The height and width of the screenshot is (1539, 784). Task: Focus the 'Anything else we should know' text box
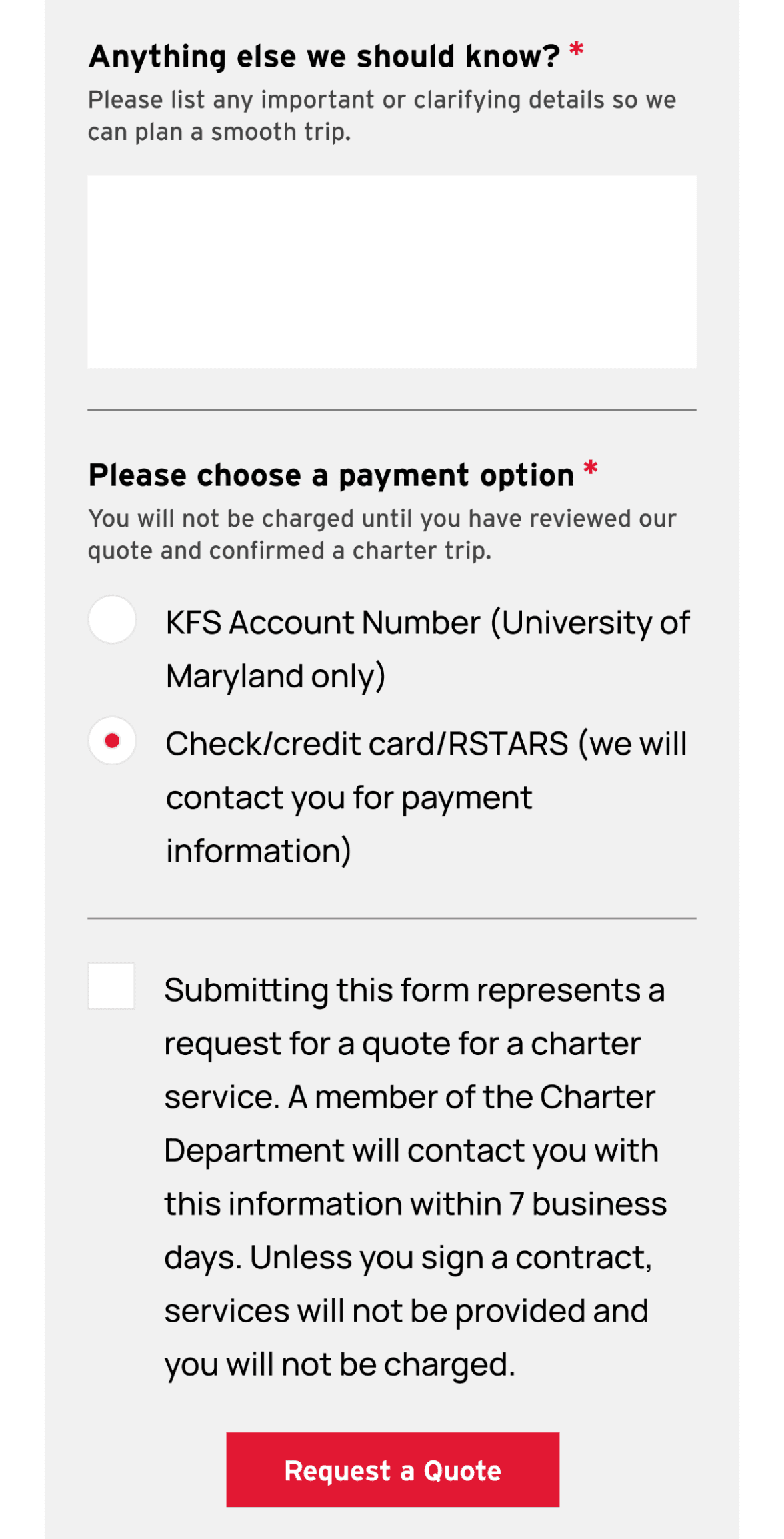pos(391,271)
